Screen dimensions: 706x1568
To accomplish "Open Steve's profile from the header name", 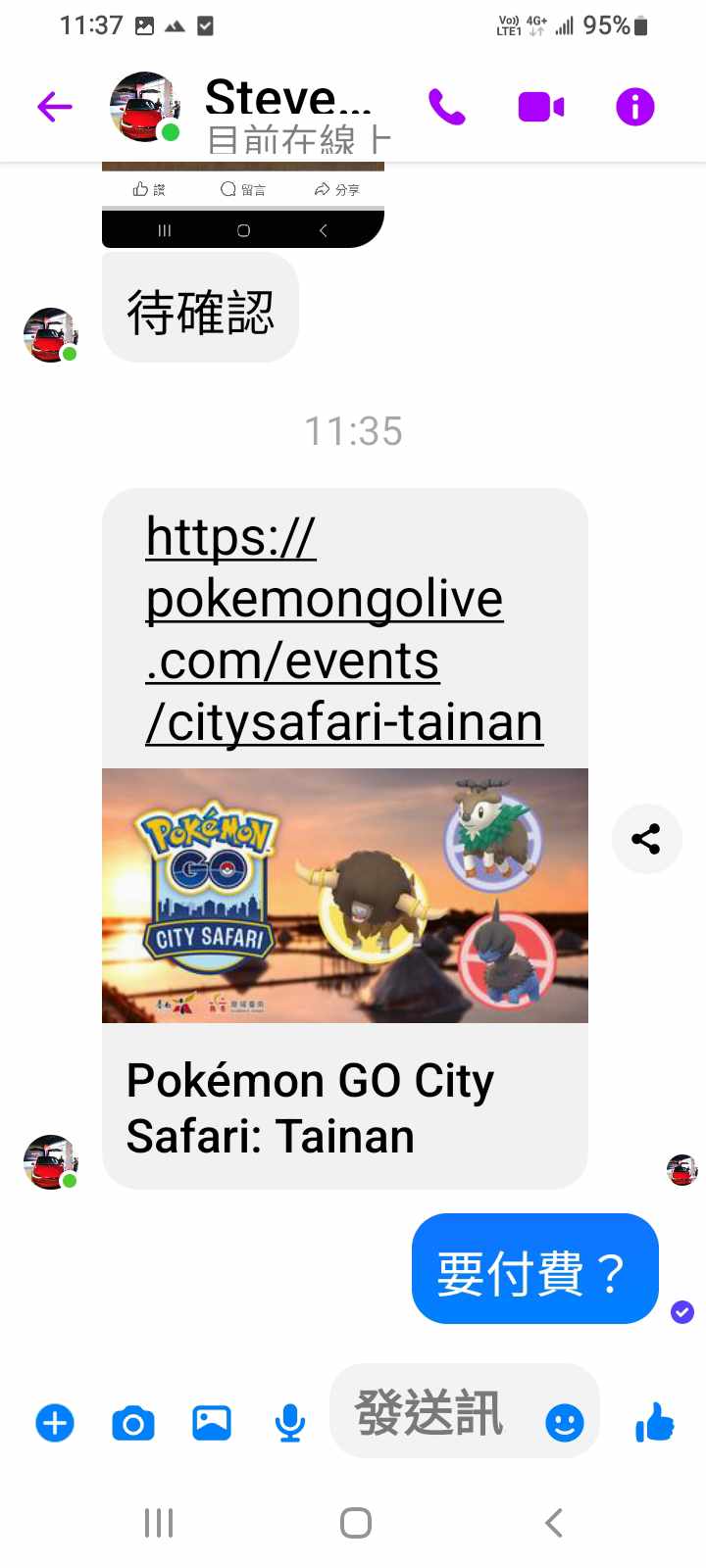I will pos(287,101).
